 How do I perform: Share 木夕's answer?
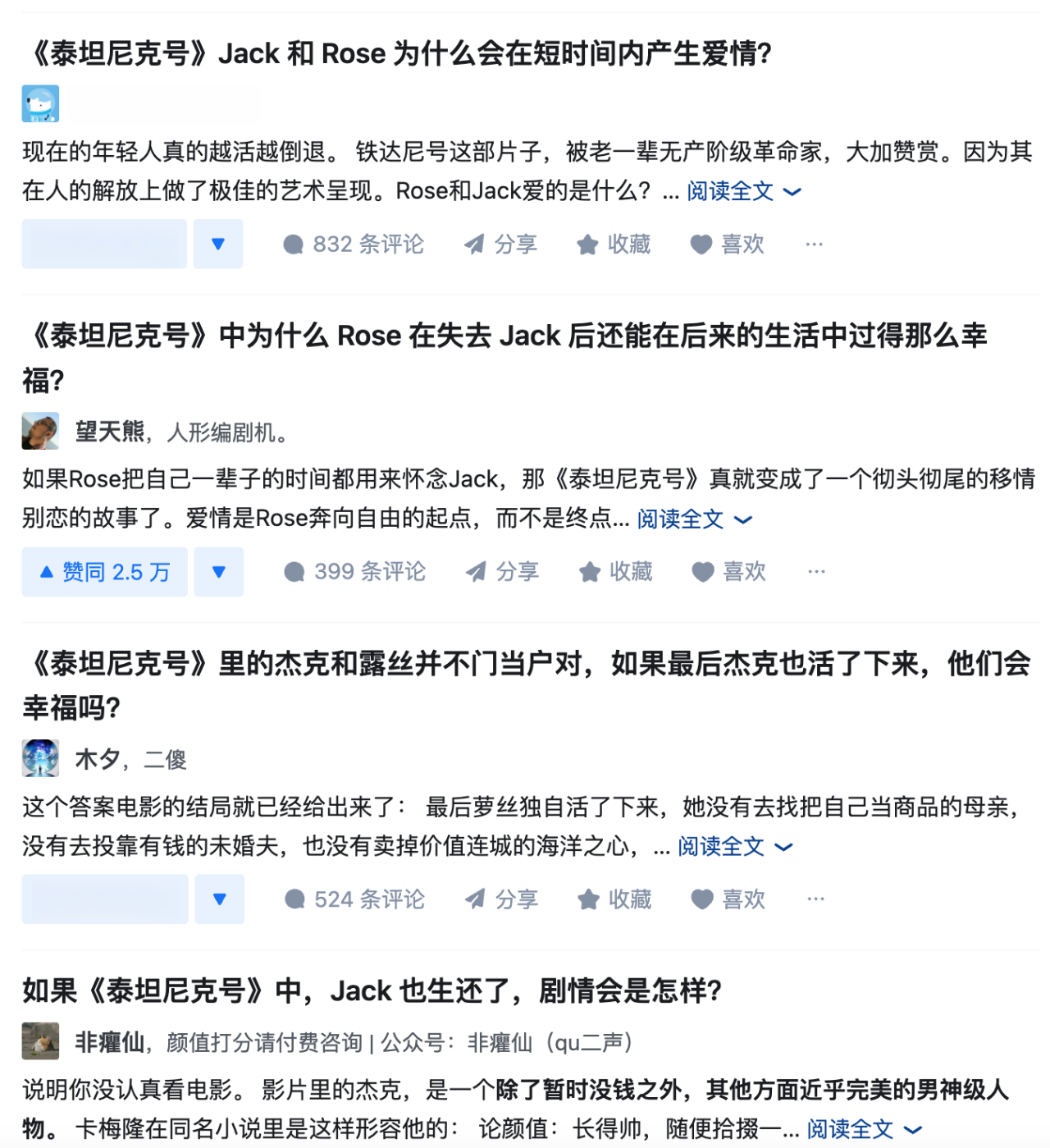(x=501, y=899)
